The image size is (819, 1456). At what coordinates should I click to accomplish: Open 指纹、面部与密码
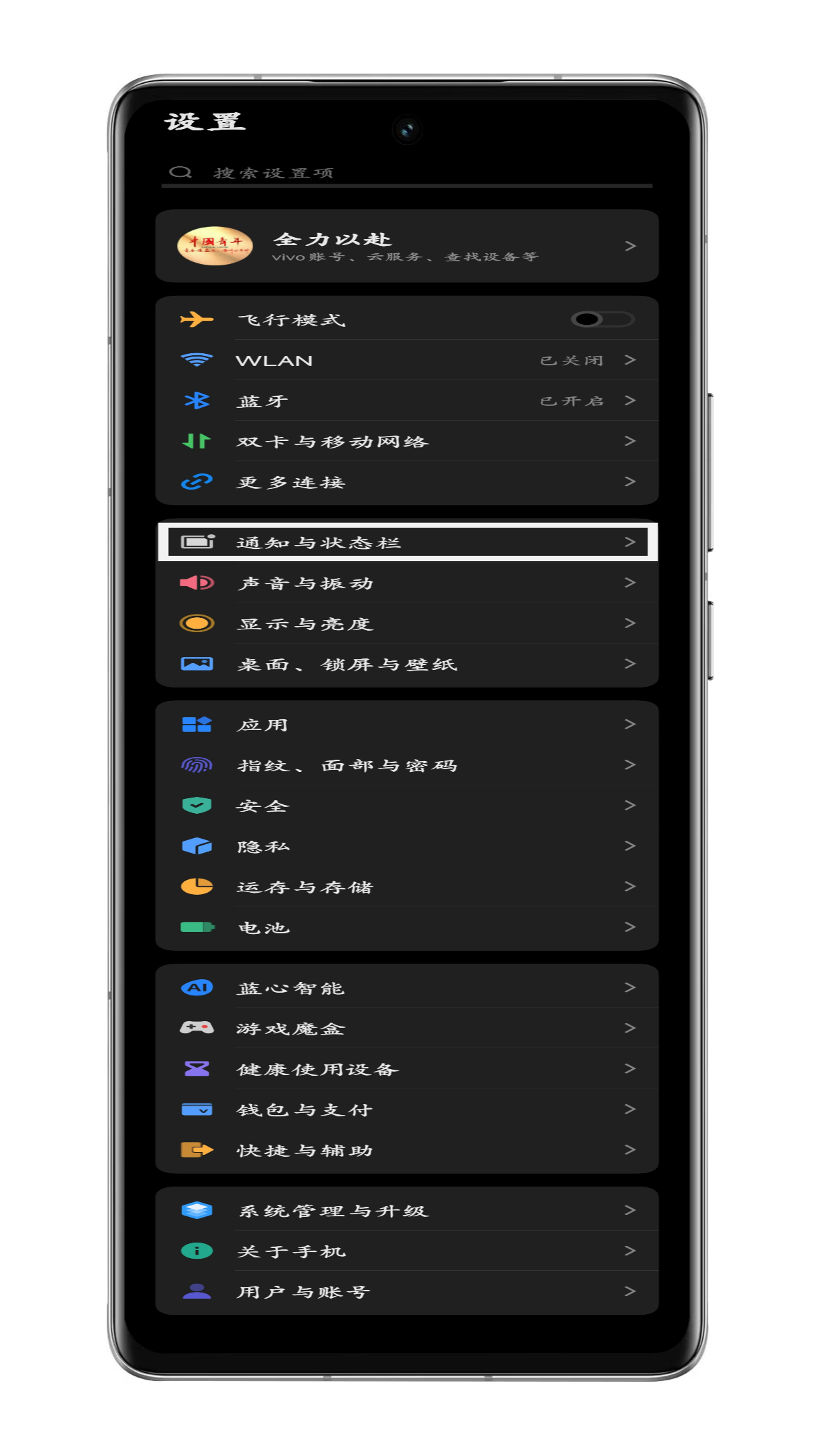coord(406,765)
